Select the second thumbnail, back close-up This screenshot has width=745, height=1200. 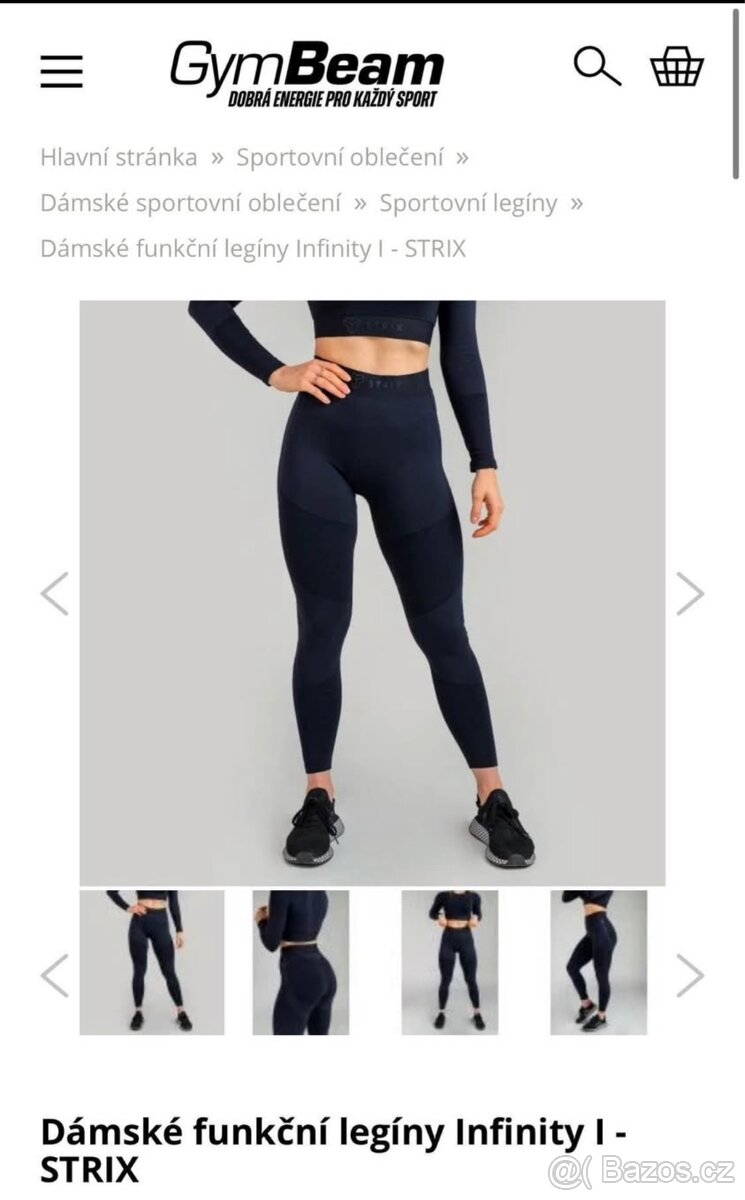301,962
